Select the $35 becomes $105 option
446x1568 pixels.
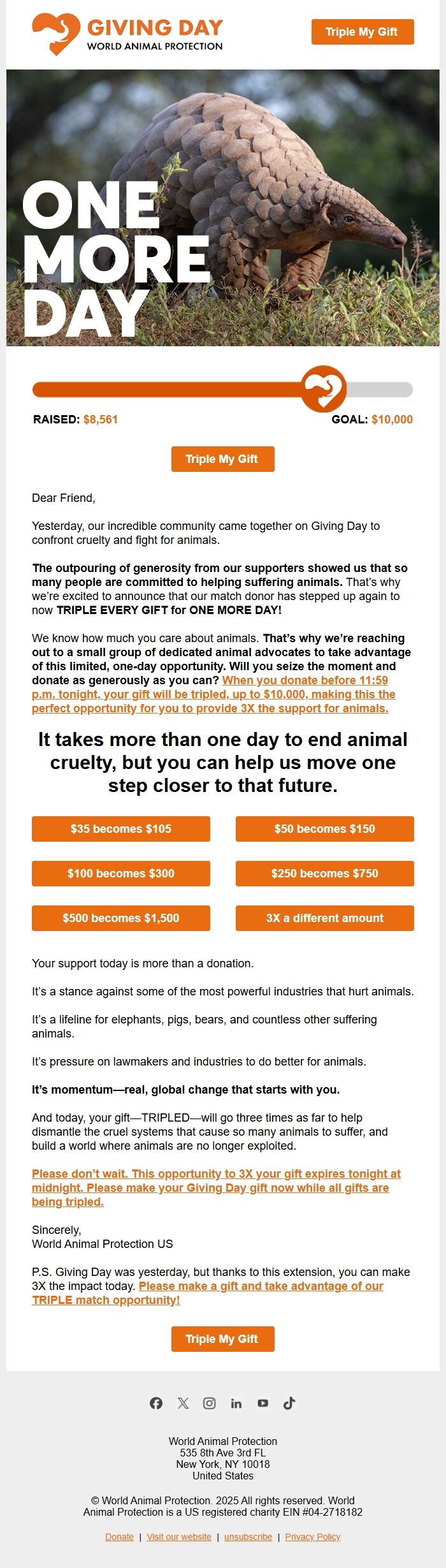coord(121,829)
